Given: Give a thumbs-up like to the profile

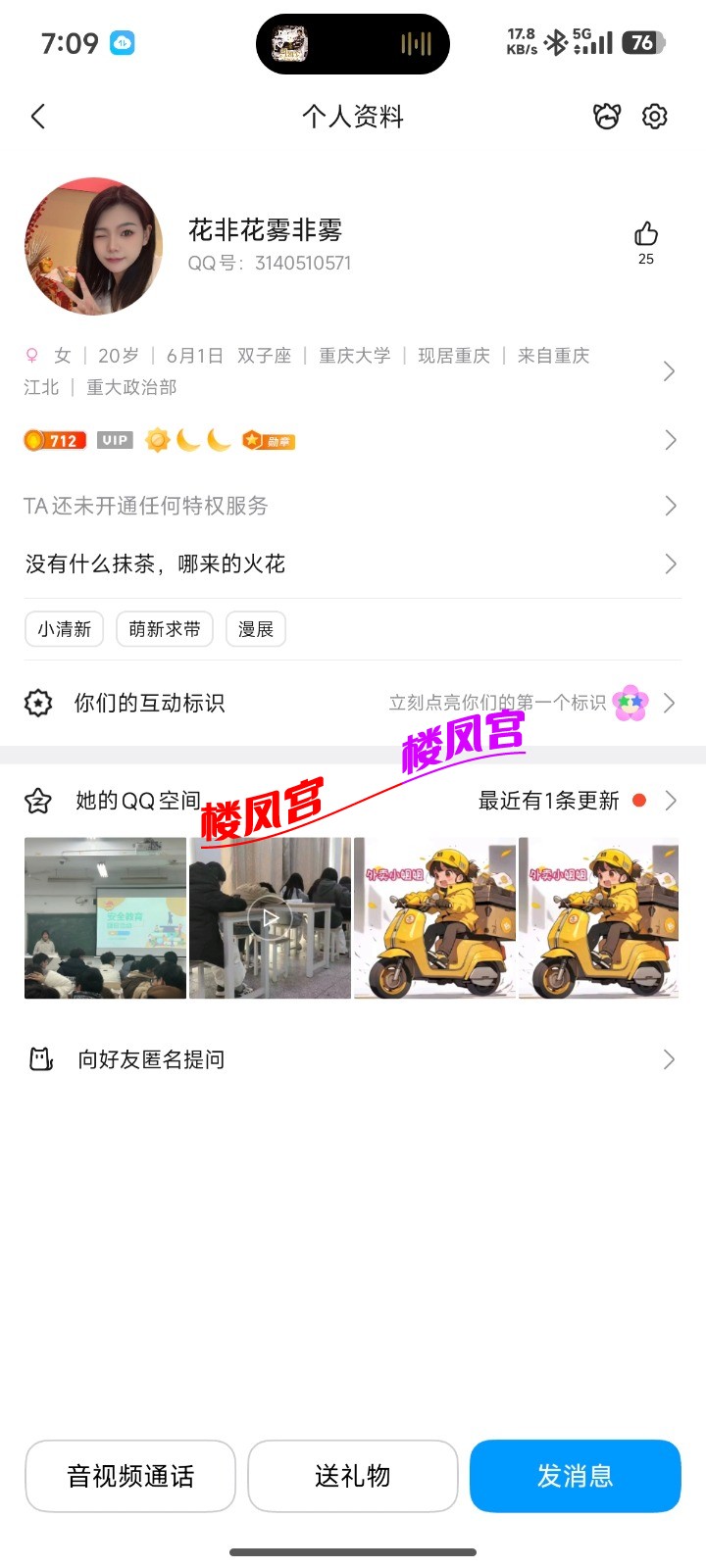Looking at the screenshot, I should pos(645,235).
